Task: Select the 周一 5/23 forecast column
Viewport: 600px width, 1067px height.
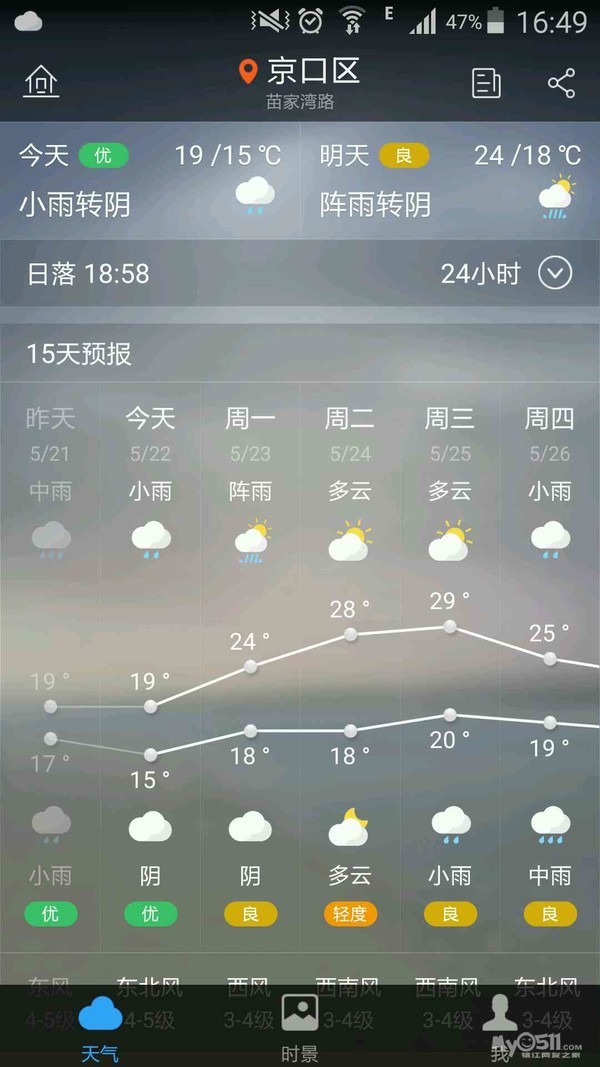Action: [250, 660]
